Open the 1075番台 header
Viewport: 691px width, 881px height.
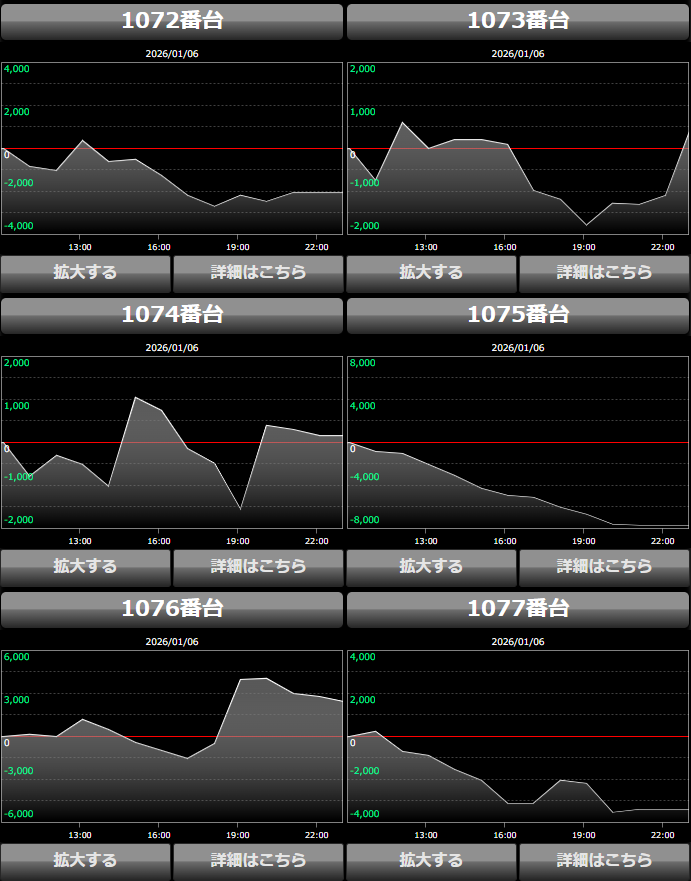click(518, 315)
